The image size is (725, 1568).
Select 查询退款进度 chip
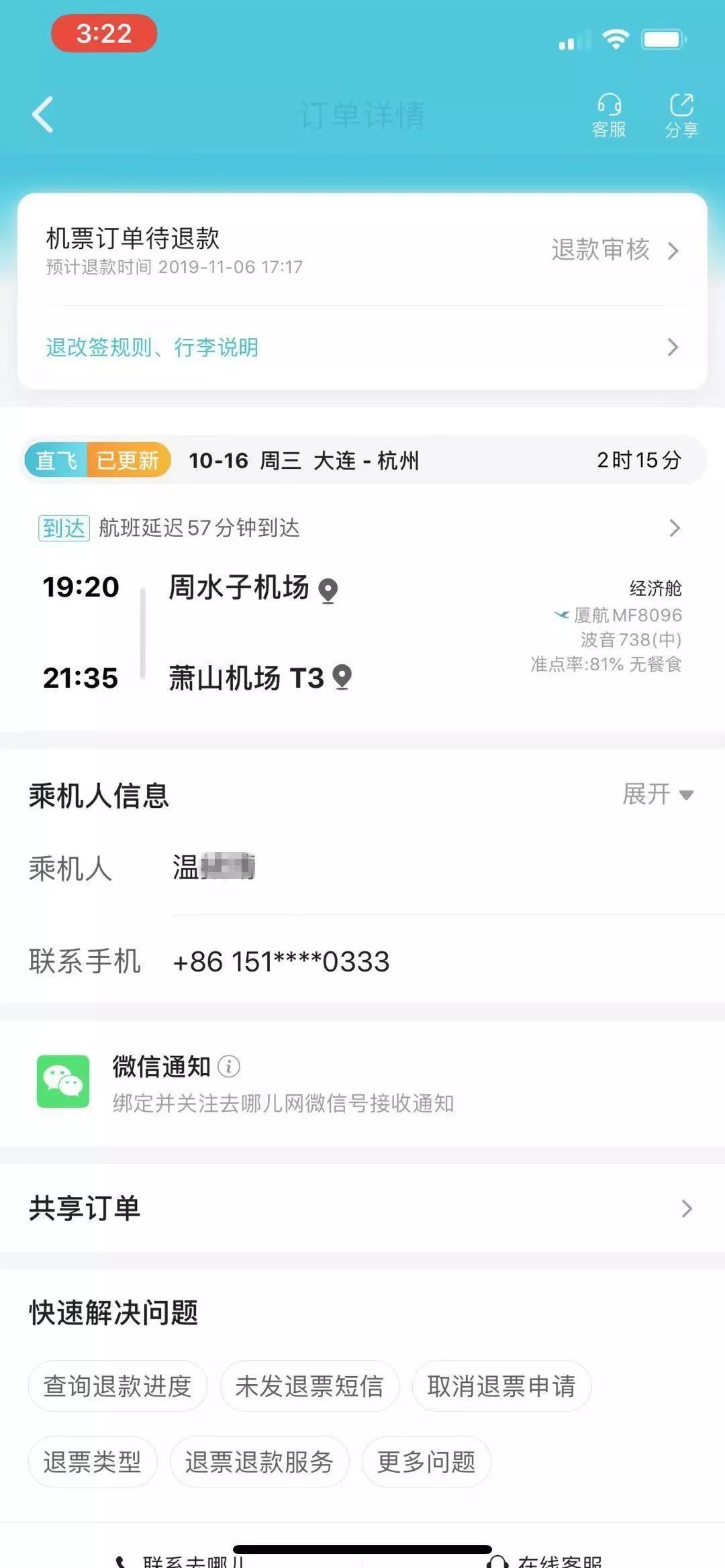click(117, 1386)
